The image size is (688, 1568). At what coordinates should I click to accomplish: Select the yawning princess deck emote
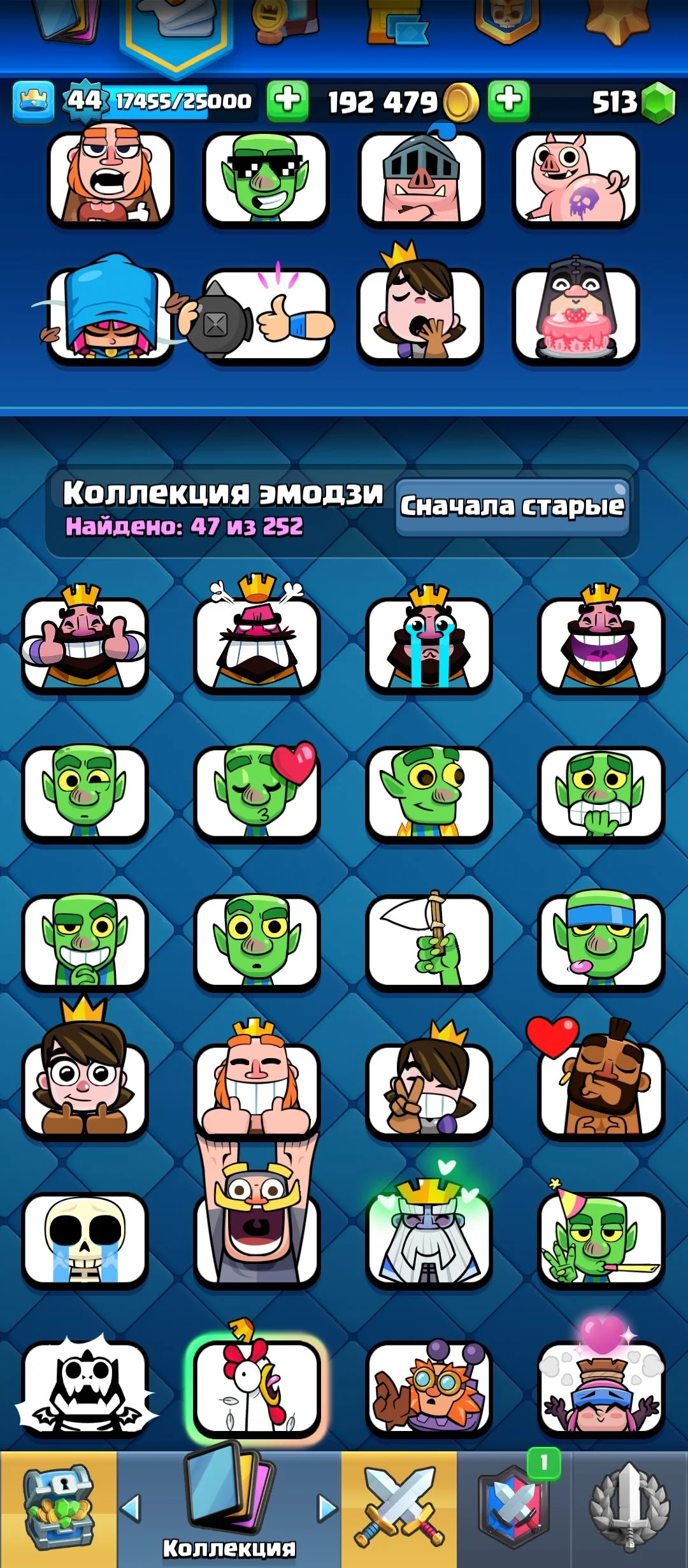click(420, 316)
